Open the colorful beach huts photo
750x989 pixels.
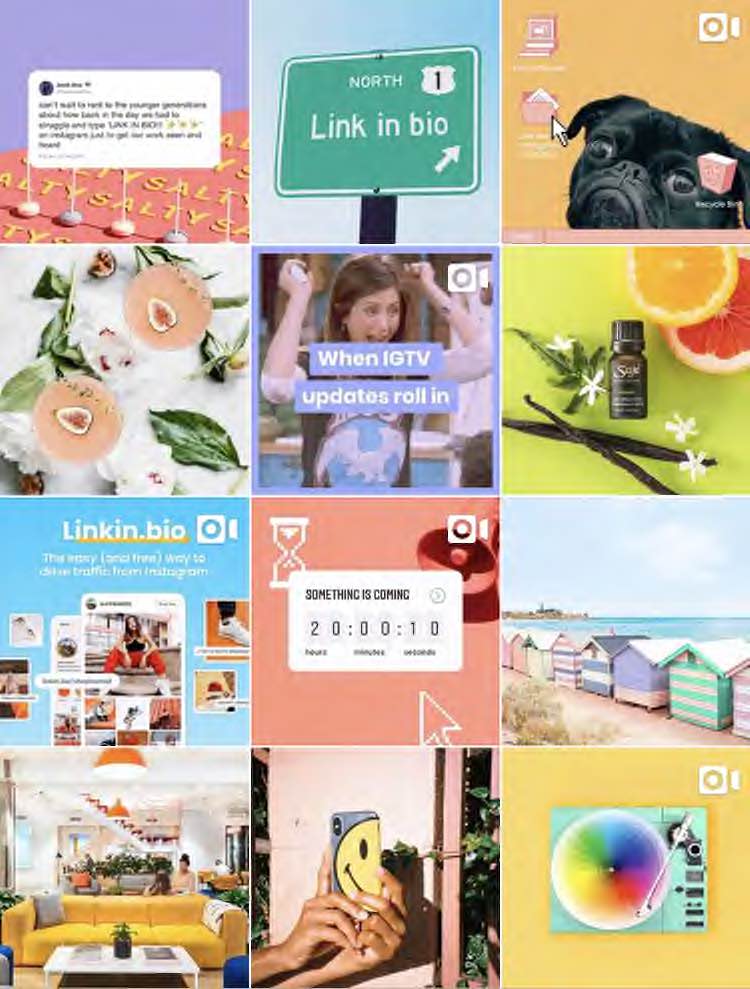point(626,620)
